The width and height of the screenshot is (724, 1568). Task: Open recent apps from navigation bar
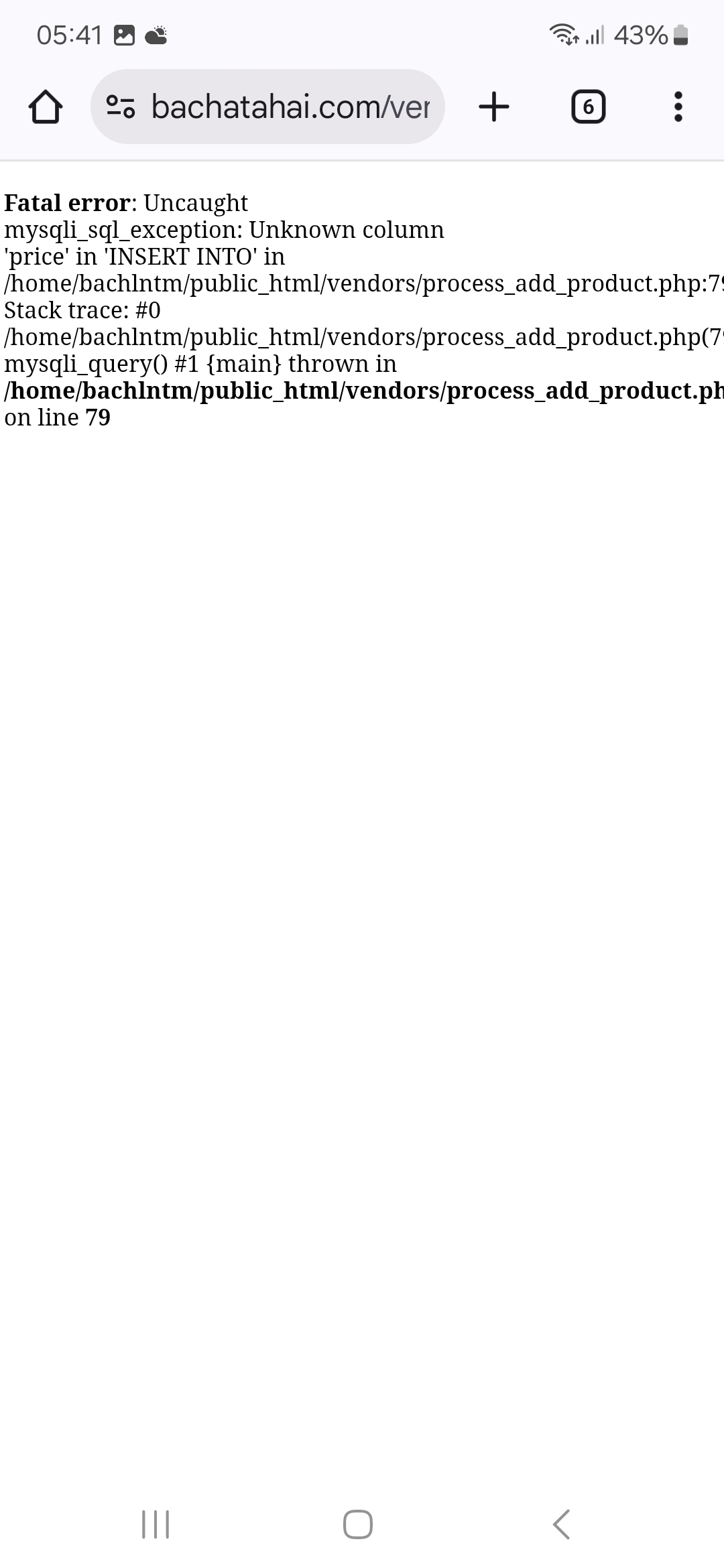pyautogui.click(x=156, y=1524)
